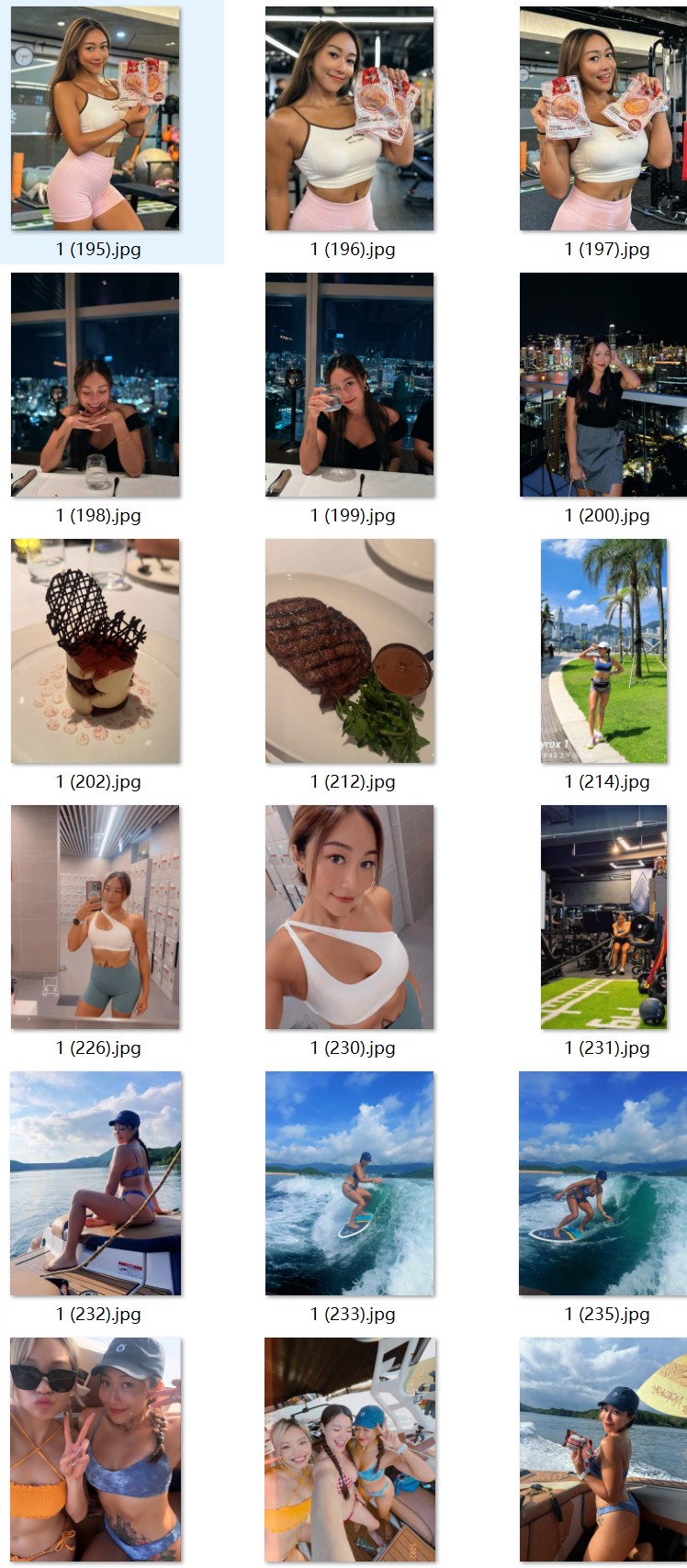Open the steak image 1 (212).jpg
This screenshot has width=687, height=1568.
click(349, 651)
